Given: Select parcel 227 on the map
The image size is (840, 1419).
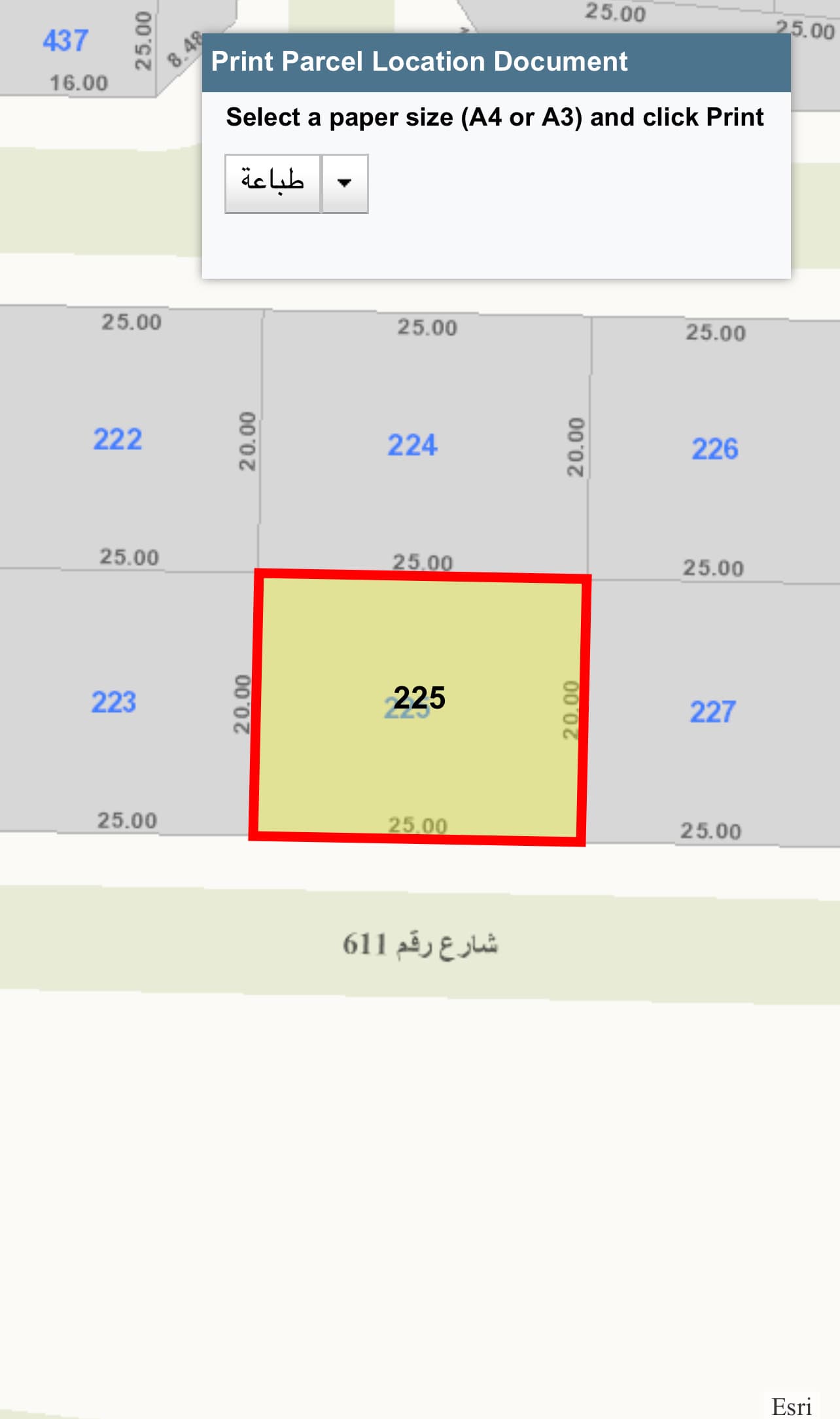Looking at the screenshot, I should (712, 712).
